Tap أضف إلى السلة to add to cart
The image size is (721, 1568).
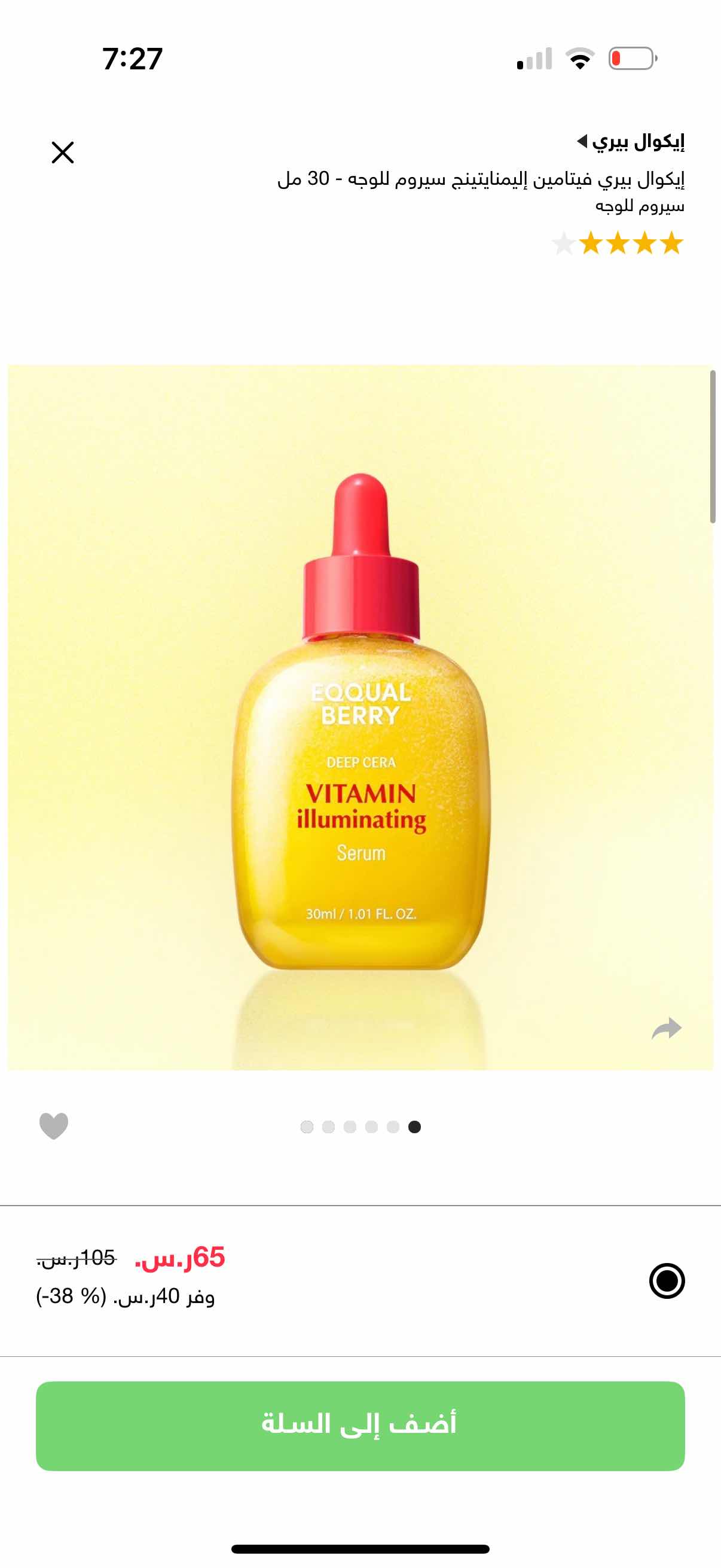[360, 1426]
